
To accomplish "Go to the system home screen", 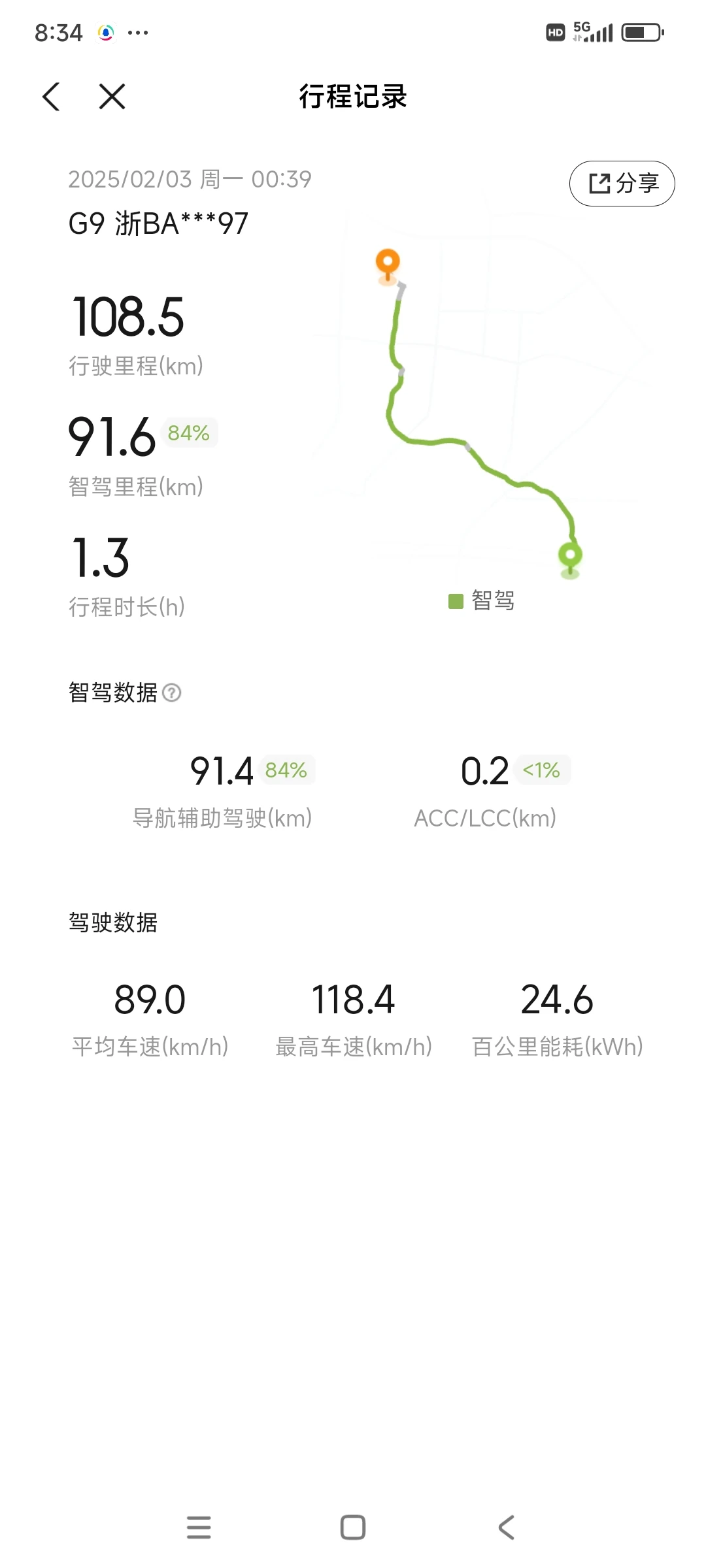I will coord(353,1527).
